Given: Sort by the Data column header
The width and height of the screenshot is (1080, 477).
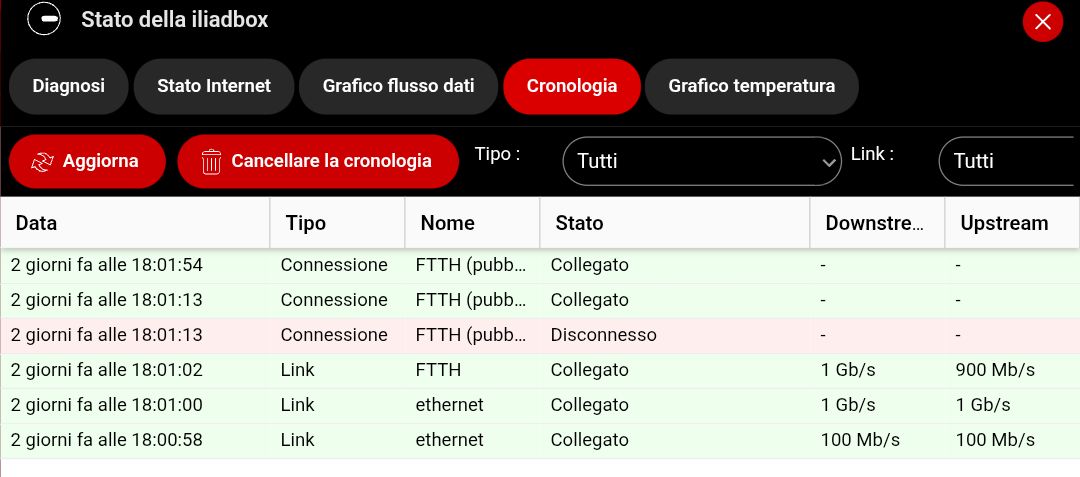Looking at the screenshot, I should (x=135, y=223).
